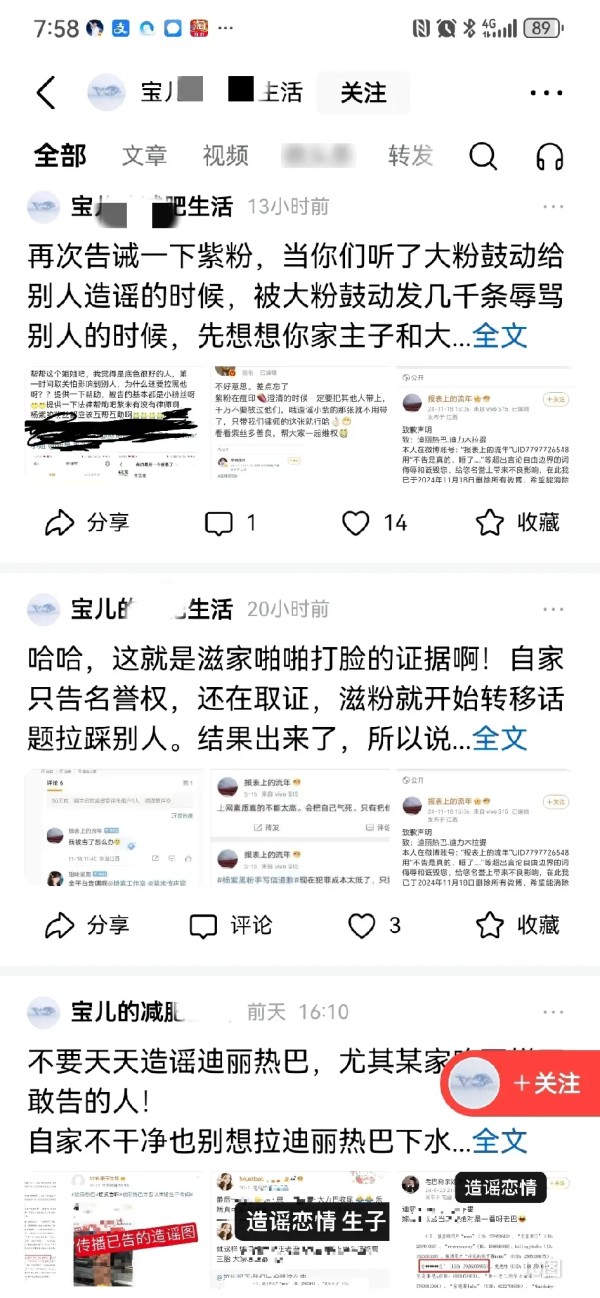Go back using the top-left arrow
Screen dimensions: 600x1298
(x=46, y=92)
